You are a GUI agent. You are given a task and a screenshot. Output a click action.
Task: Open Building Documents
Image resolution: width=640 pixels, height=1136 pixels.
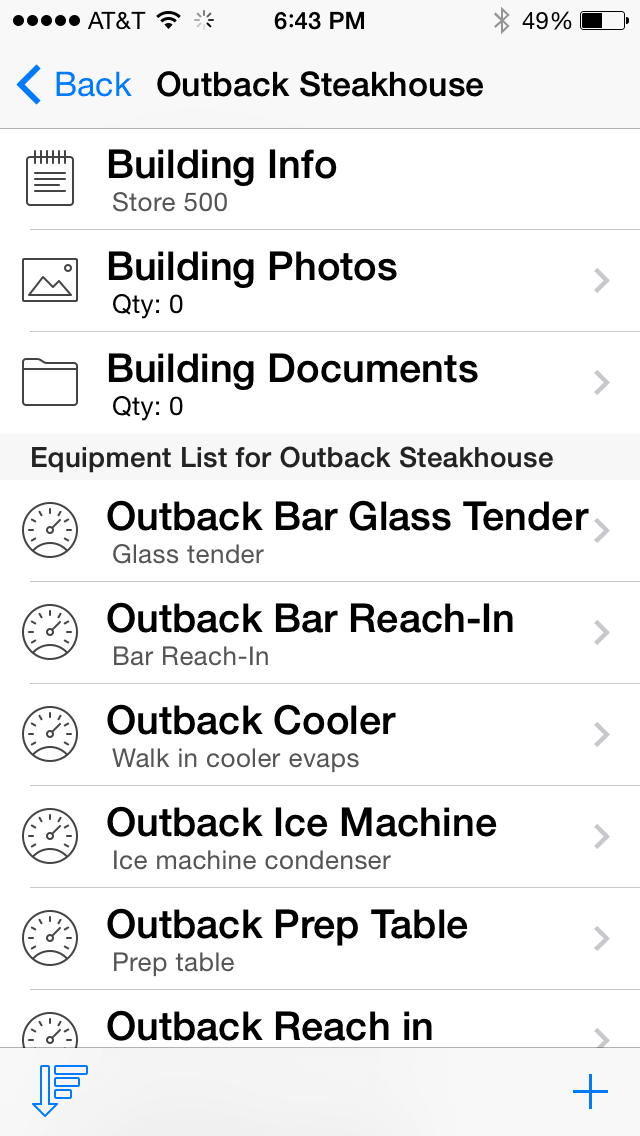point(320,383)
